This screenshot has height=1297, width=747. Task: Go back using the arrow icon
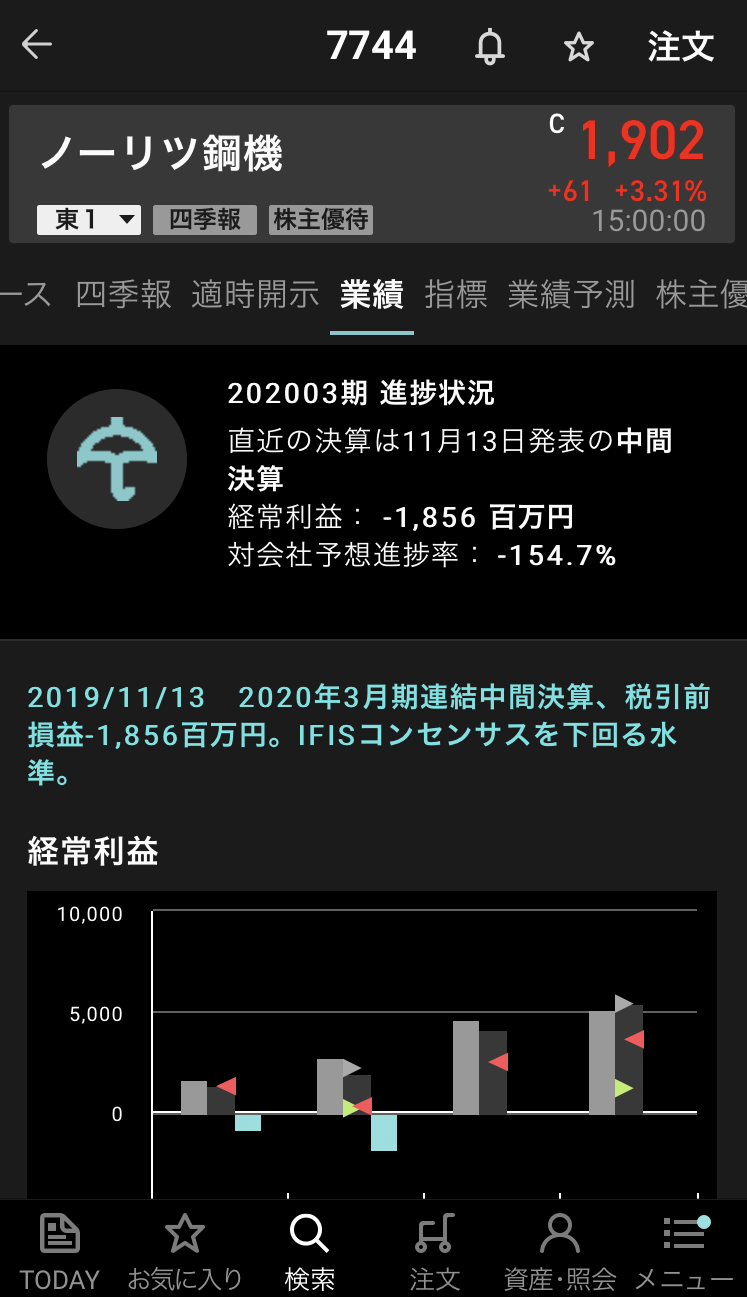click(37, 45)
